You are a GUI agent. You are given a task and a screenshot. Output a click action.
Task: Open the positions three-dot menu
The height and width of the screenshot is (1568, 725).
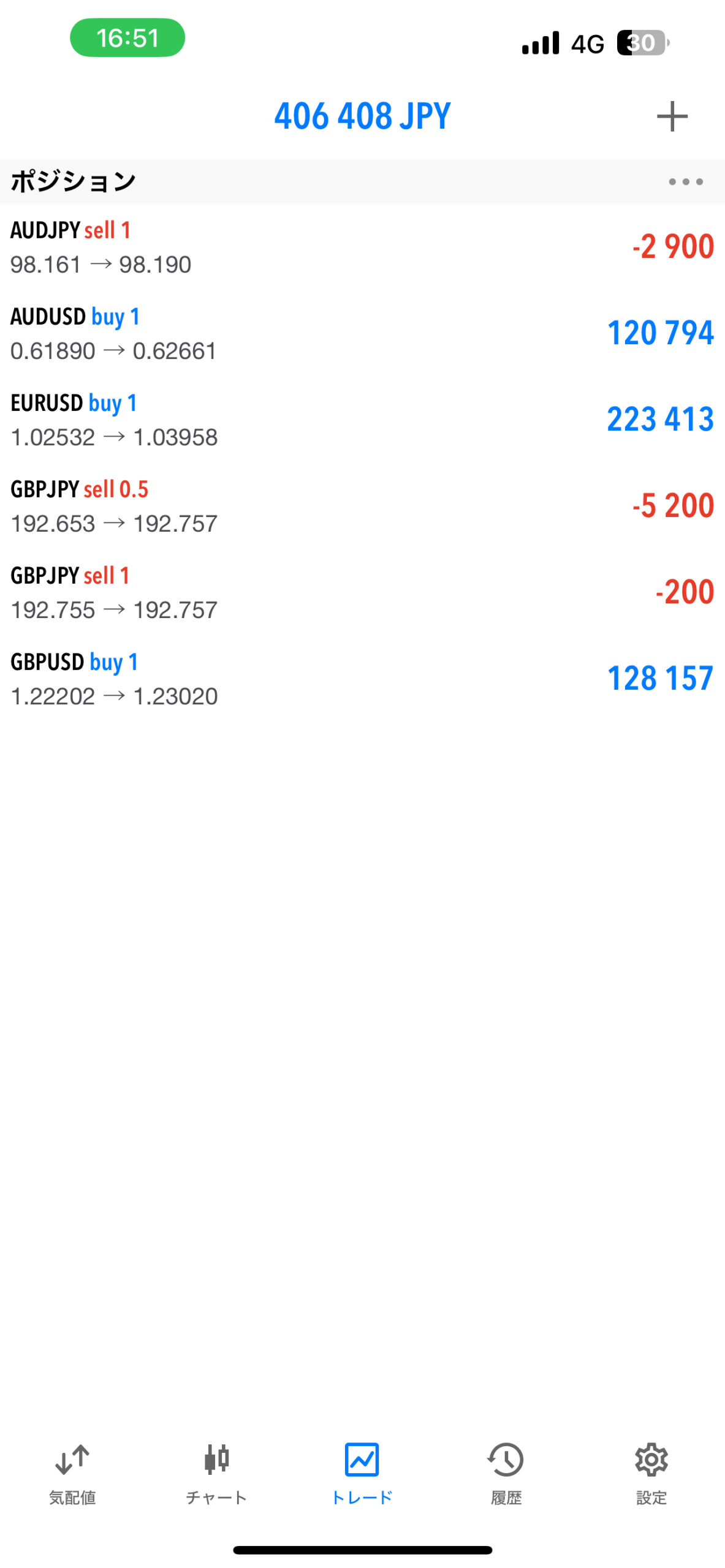click(685, 182)
